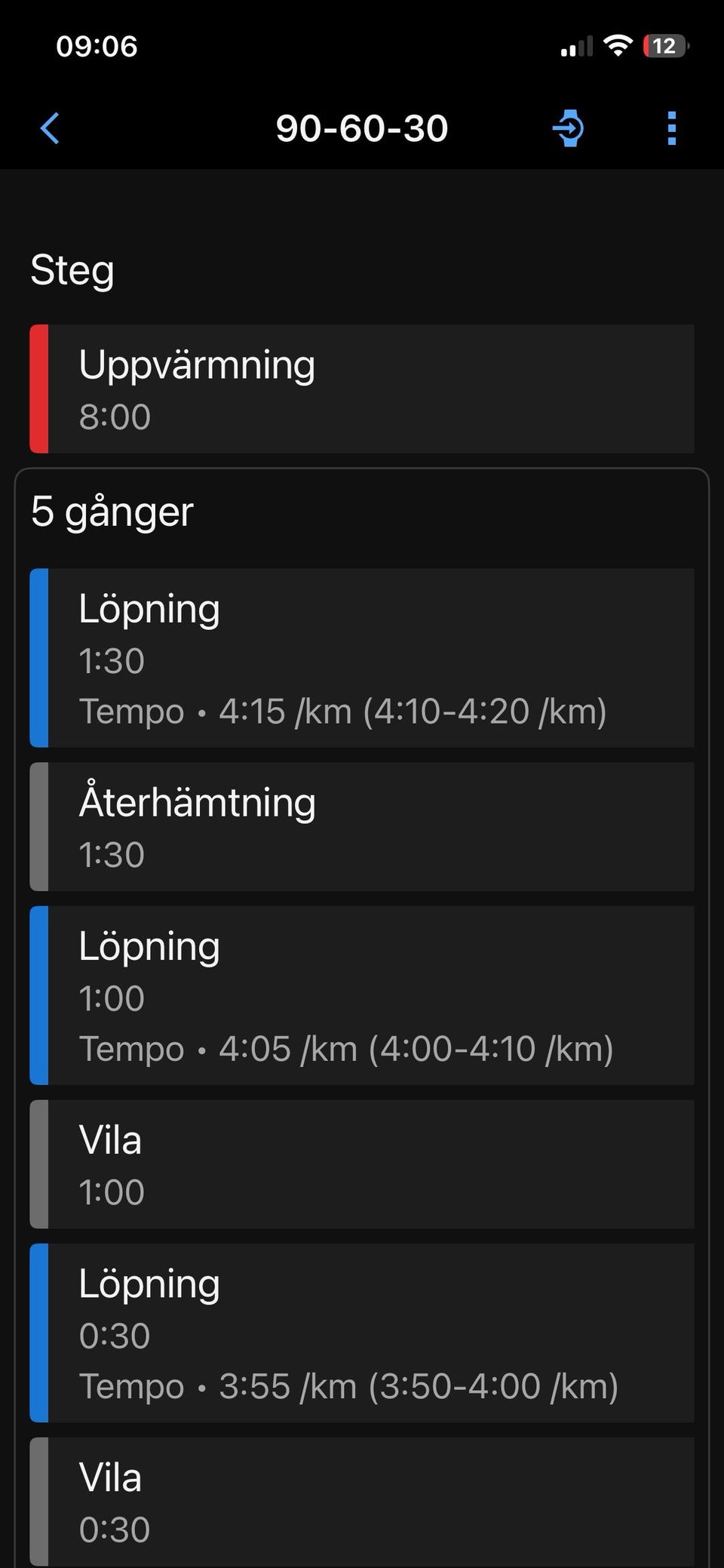This screenshot has height=1568, width=724.
Task: Open the Löpning 0:30 step
Action: pos(362,1333)
